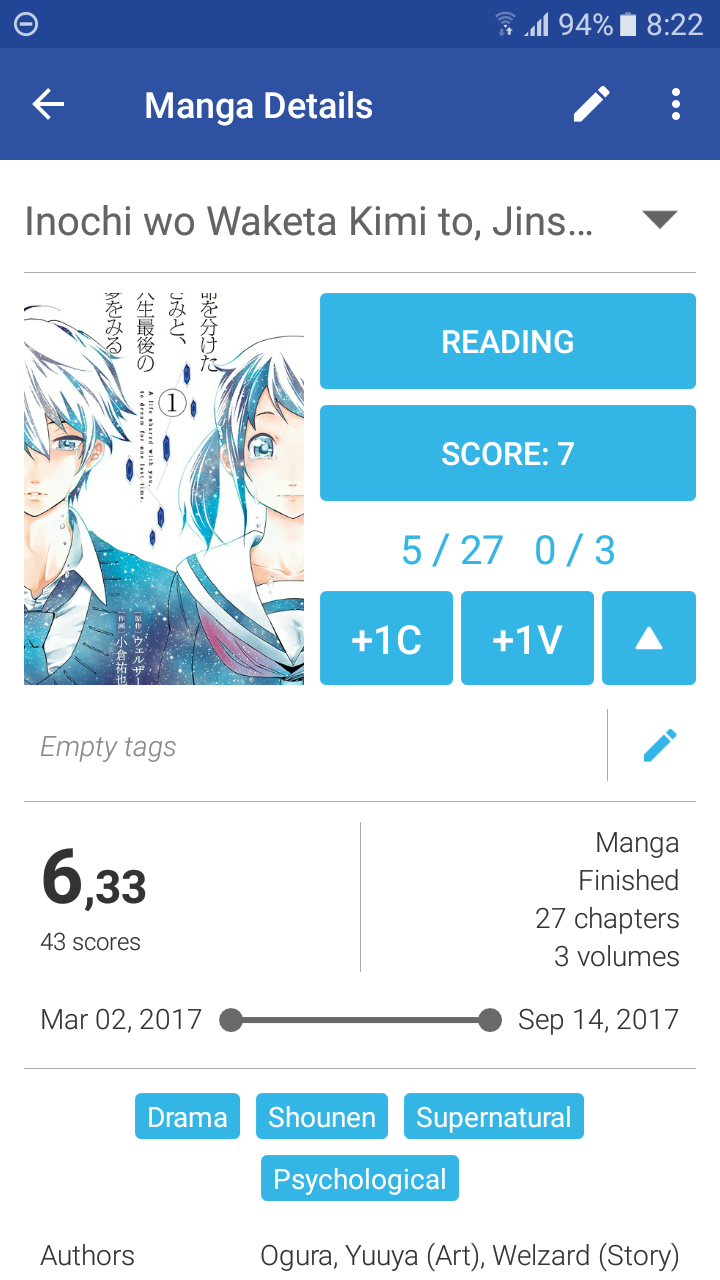Select the Psychological genre chip
Viewport: 720px width, 1280px height.
[x=360, y=1179]
